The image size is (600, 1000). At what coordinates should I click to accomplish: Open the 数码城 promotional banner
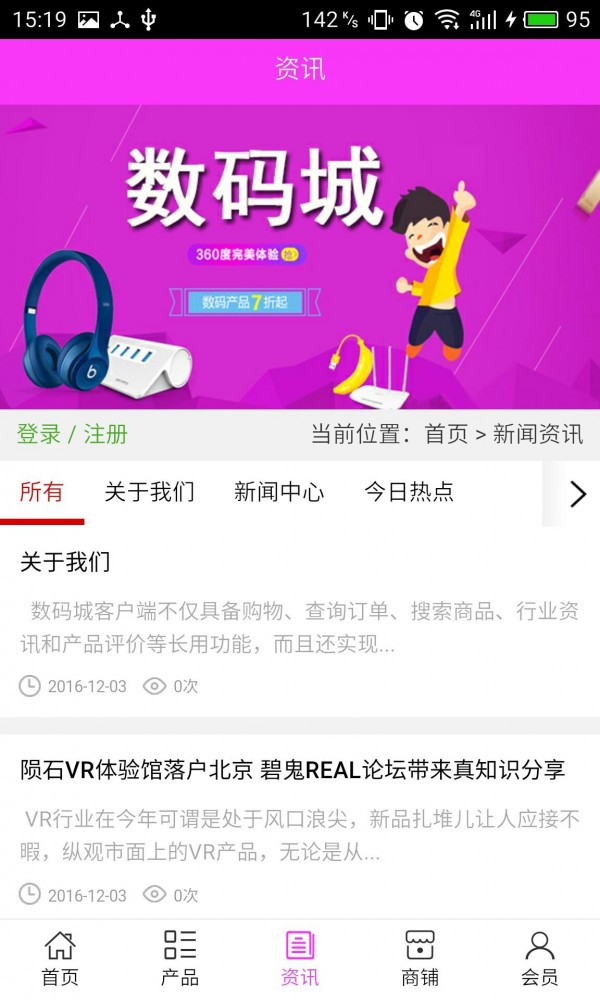pos(300,257)
